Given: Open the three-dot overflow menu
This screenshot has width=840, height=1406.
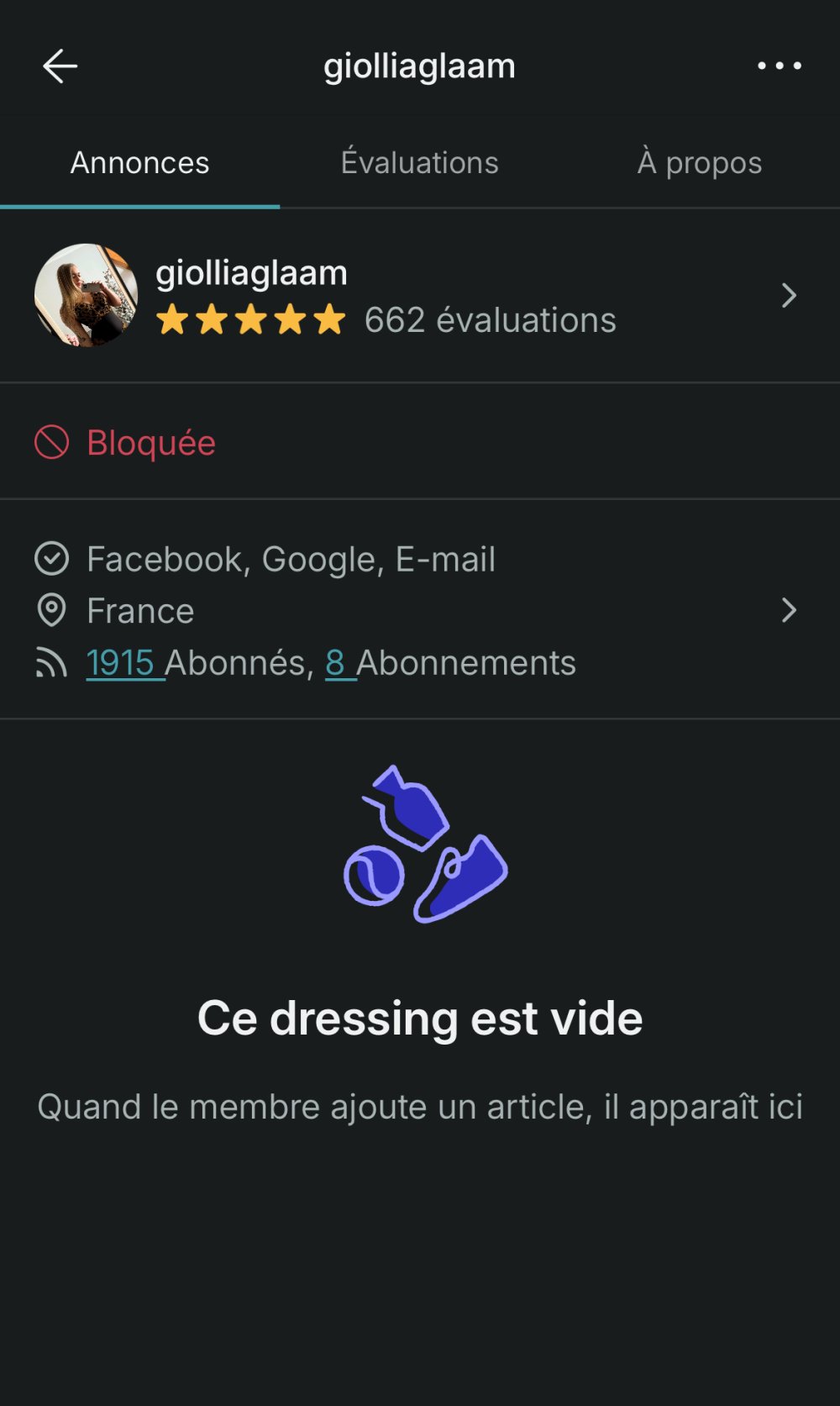Looking at the screenshot, I should [x=779, y=66].
